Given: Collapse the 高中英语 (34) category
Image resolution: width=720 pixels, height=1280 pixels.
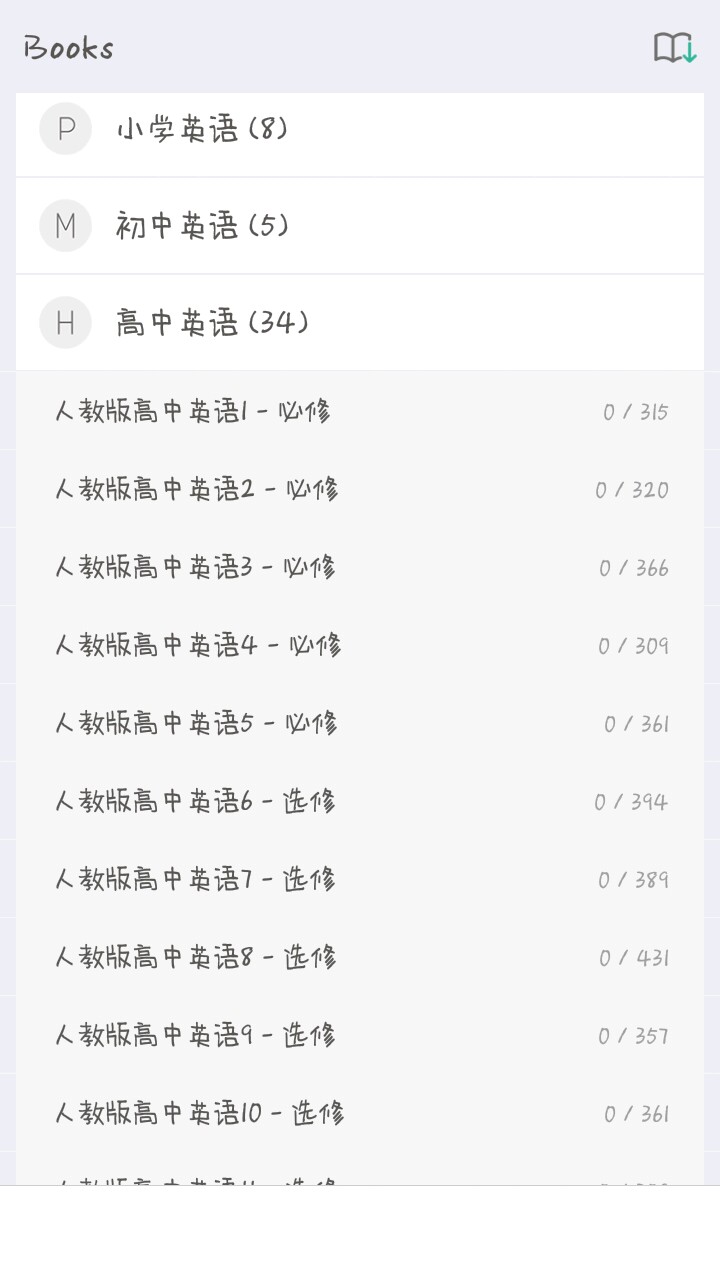Looking at the screenshot, I should (360, 322).
